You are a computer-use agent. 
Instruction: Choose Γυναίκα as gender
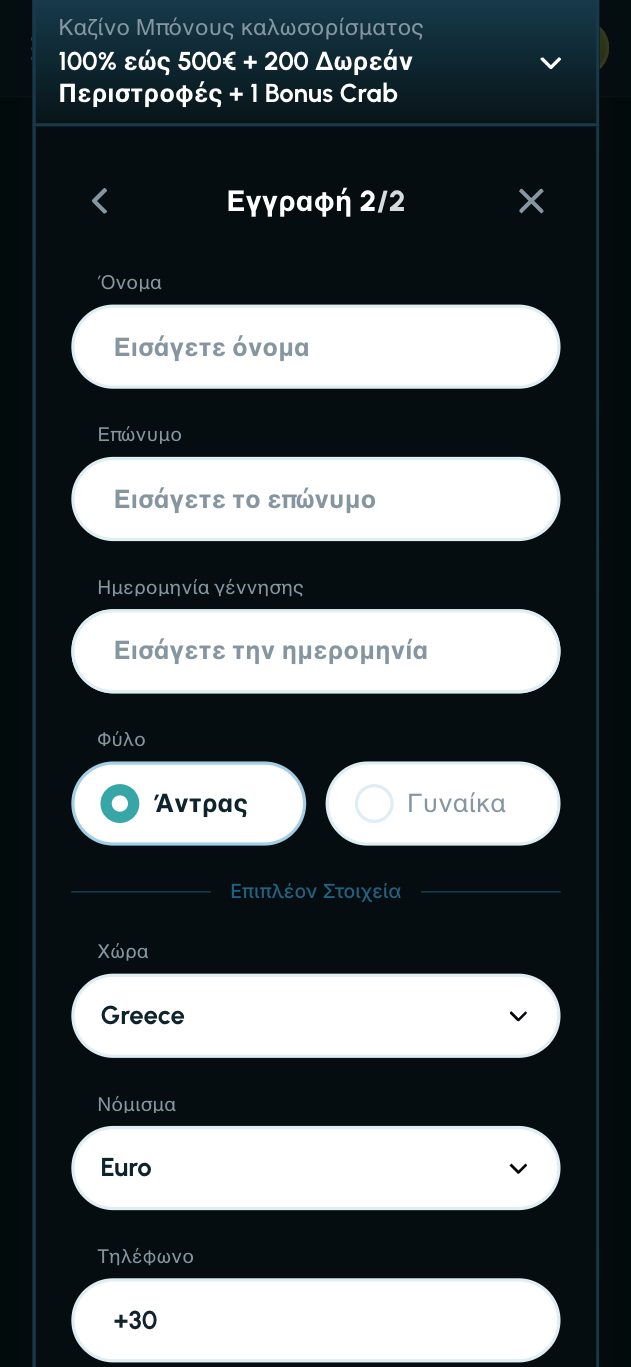coord(442,803)
